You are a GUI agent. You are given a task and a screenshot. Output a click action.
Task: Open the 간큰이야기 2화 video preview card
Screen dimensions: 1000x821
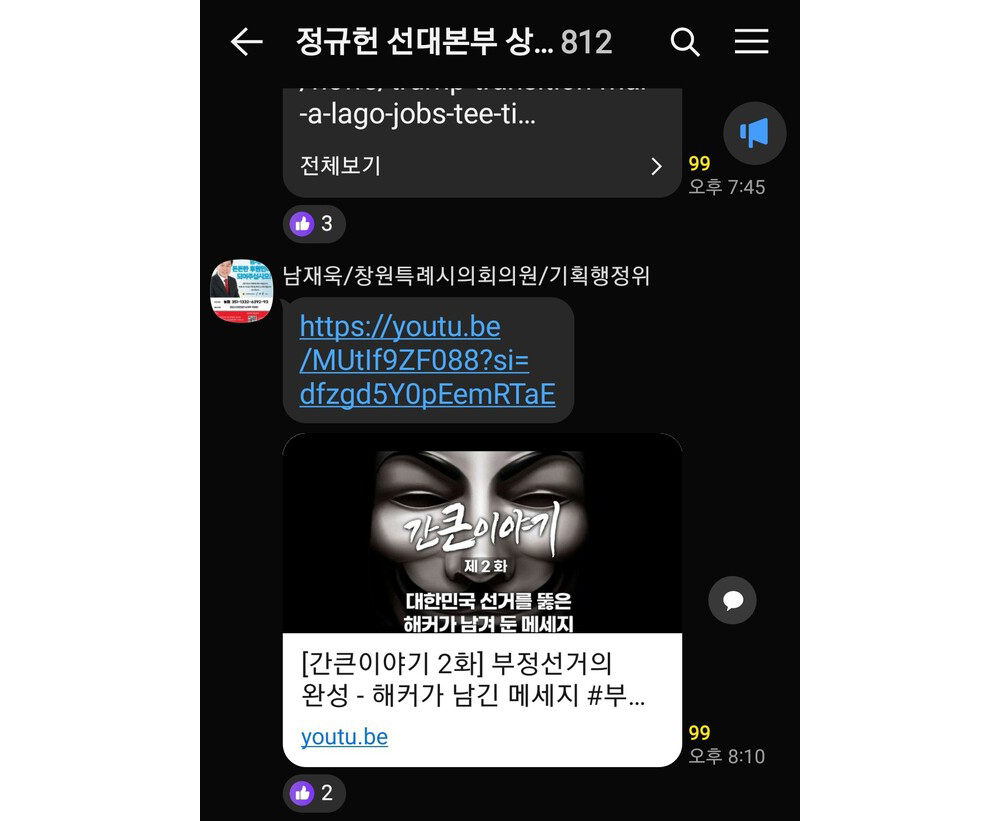click(481, 600)
